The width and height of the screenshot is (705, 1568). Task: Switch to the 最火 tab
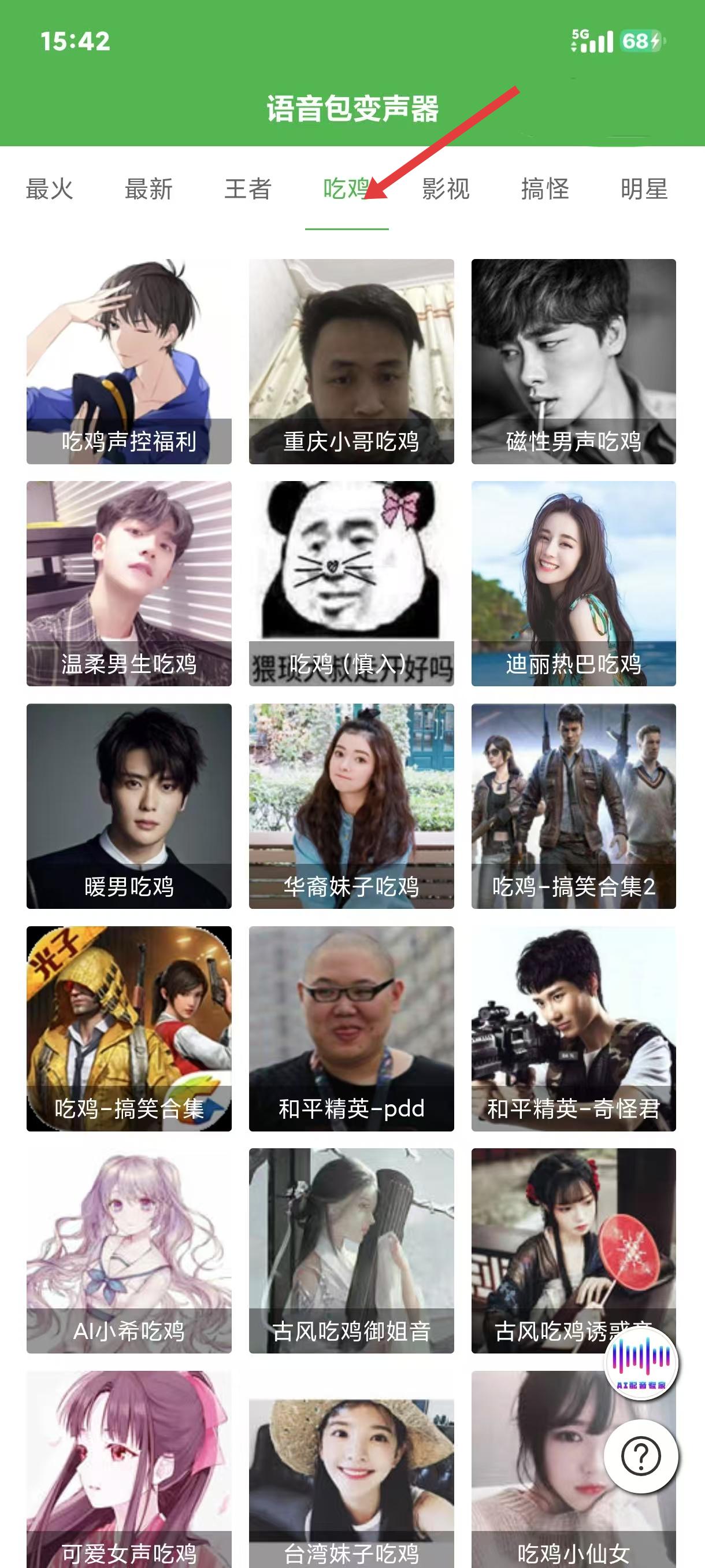(49, 189)
